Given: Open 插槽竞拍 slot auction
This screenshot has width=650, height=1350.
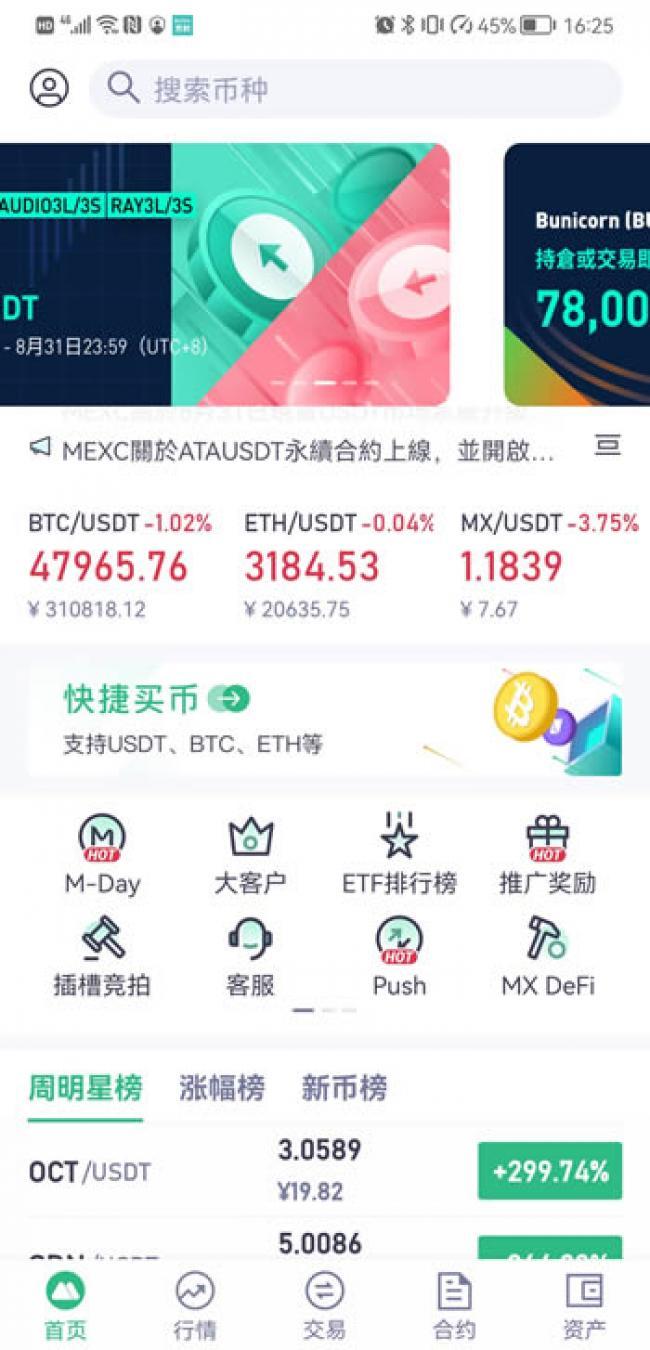Looking at the screenshot, I should 102,956.
